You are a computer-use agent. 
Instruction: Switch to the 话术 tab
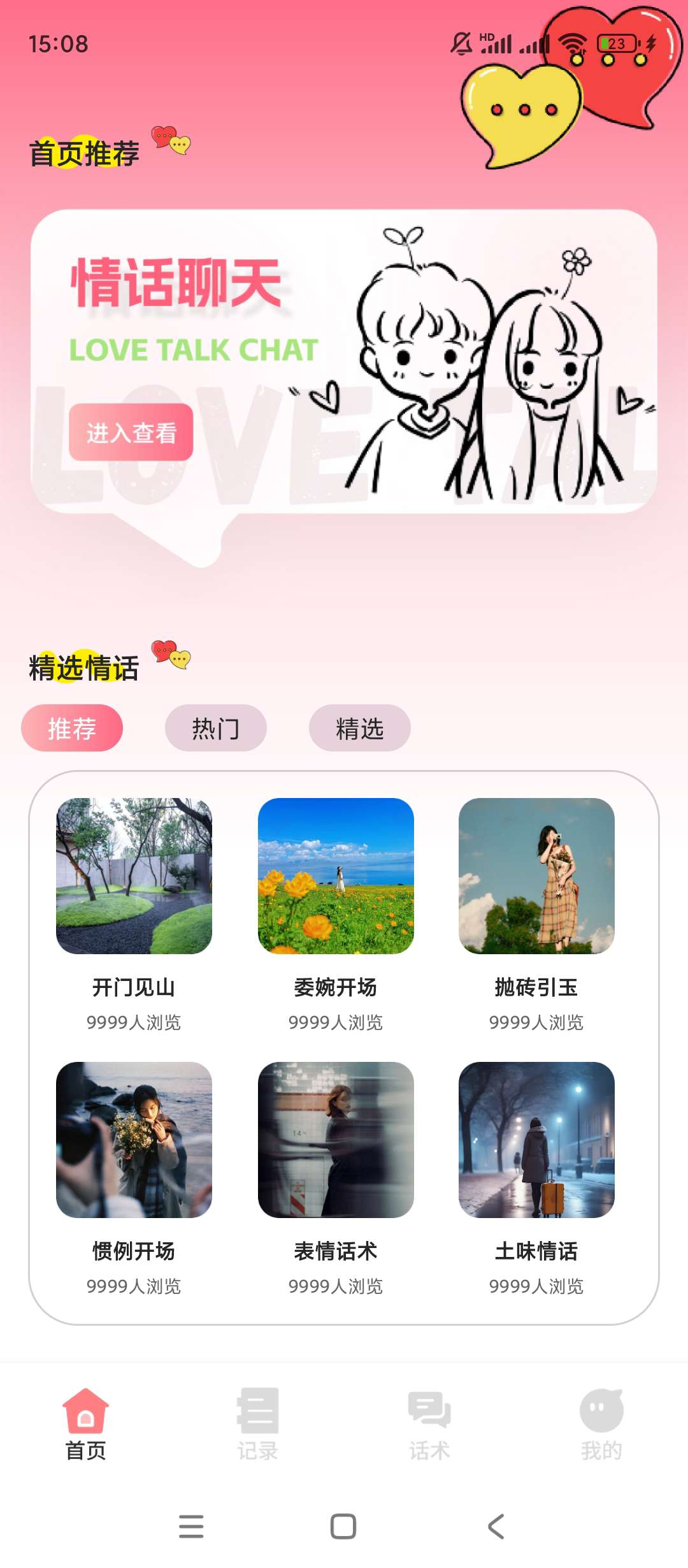pos(429,1425)
